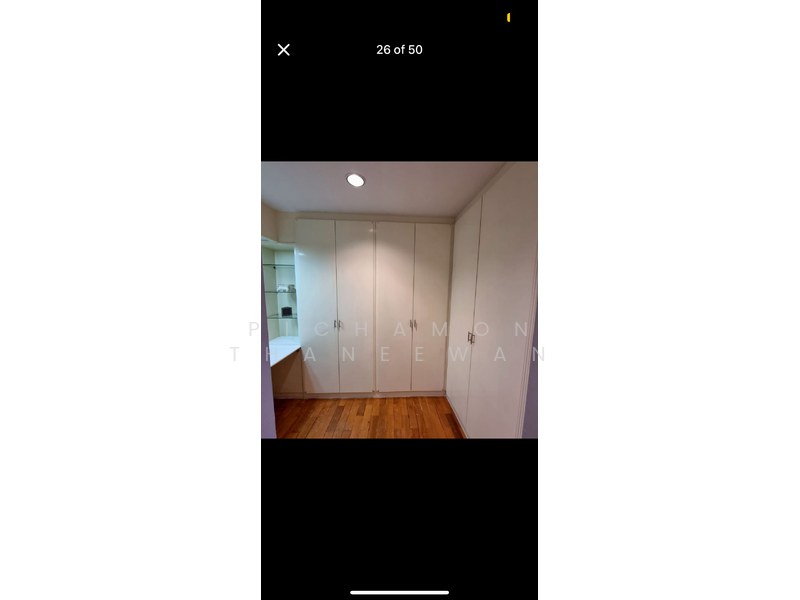Image resolution: width=800 pixels, height=600 pixels.
Task: Close the photo viewer
Action: coord(284,50)
